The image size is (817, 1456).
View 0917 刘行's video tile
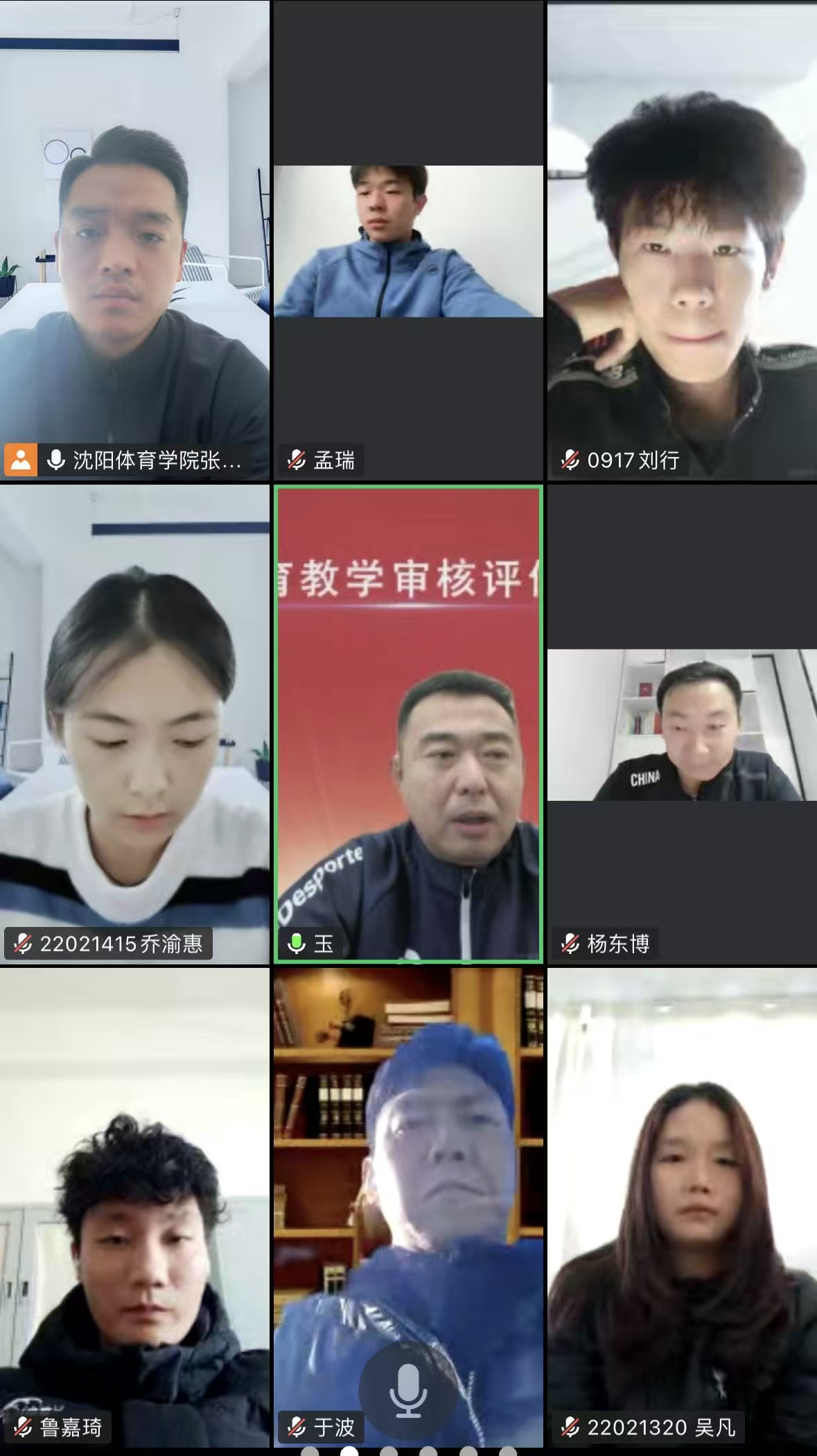[x=682, y=240]
